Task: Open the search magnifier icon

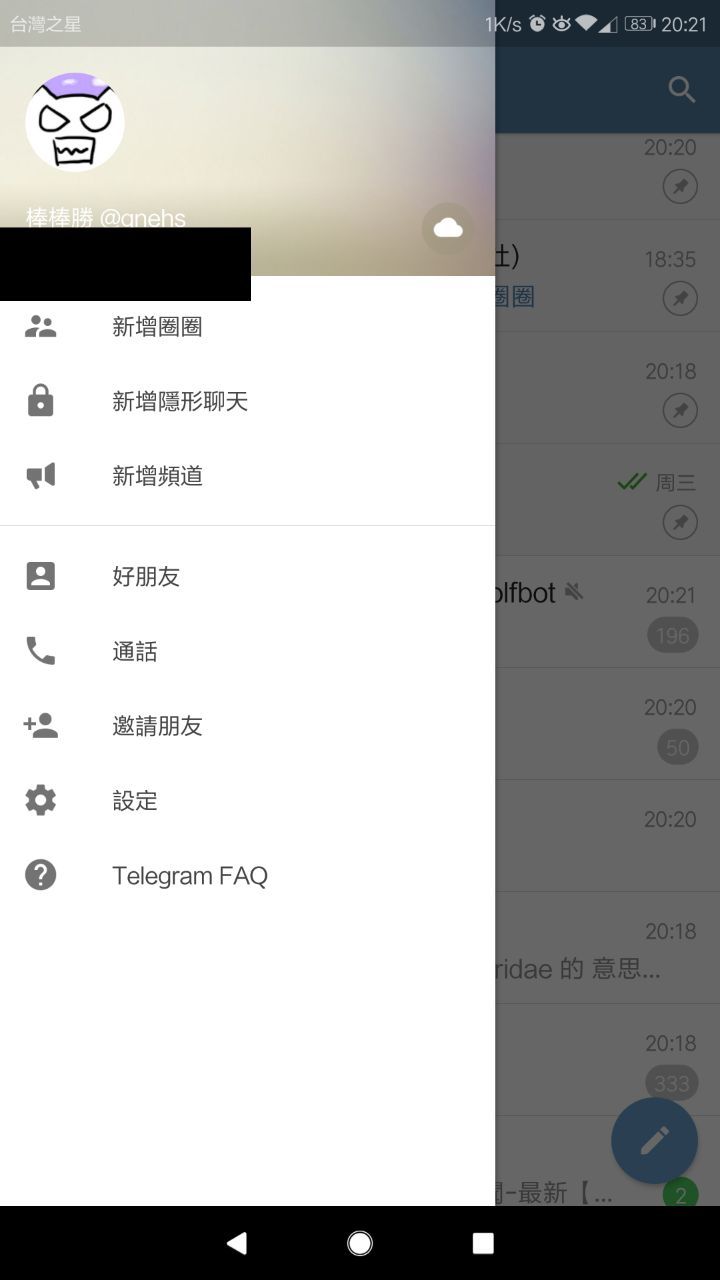Action: (682, 90)
